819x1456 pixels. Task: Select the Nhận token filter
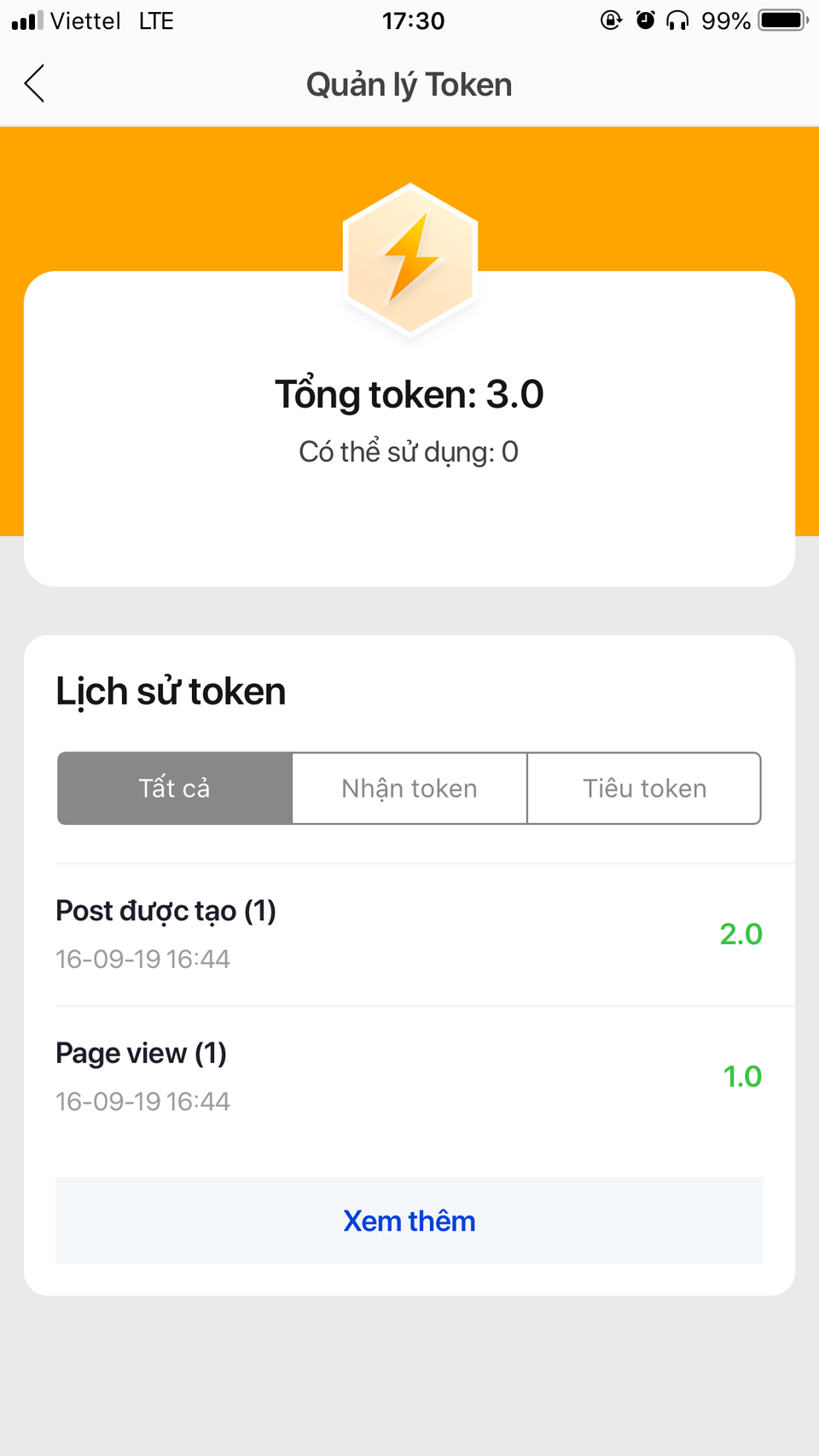tap(409, 788)
